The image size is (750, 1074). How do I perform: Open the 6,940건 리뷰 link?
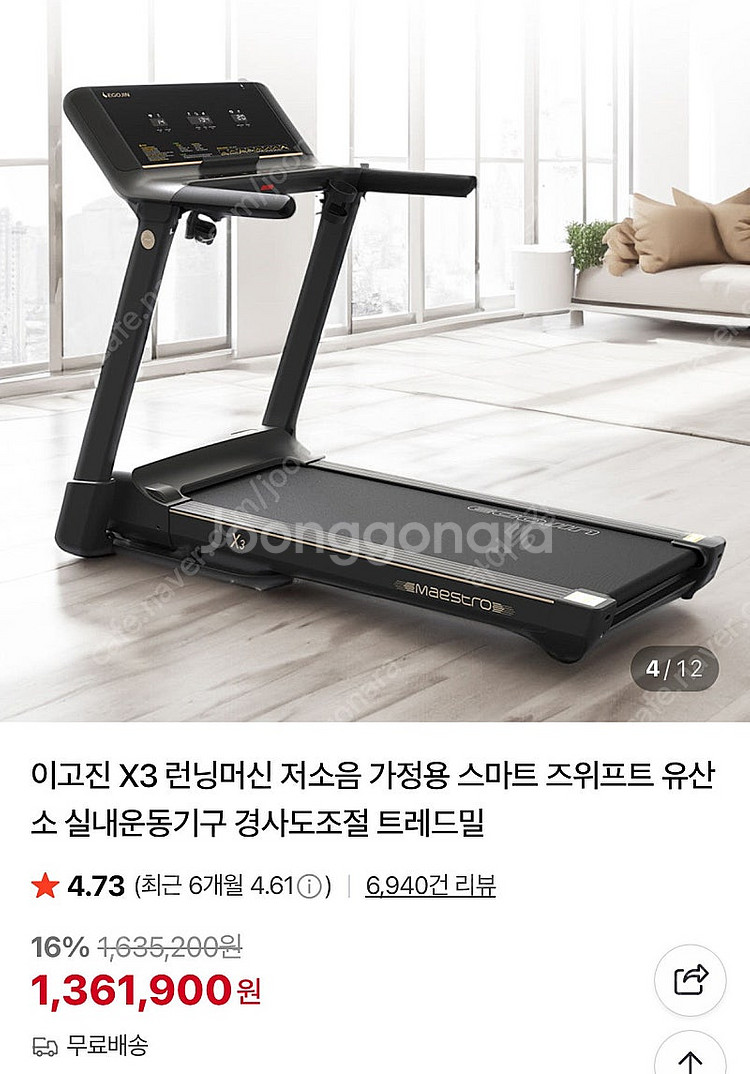pos(430,886)
